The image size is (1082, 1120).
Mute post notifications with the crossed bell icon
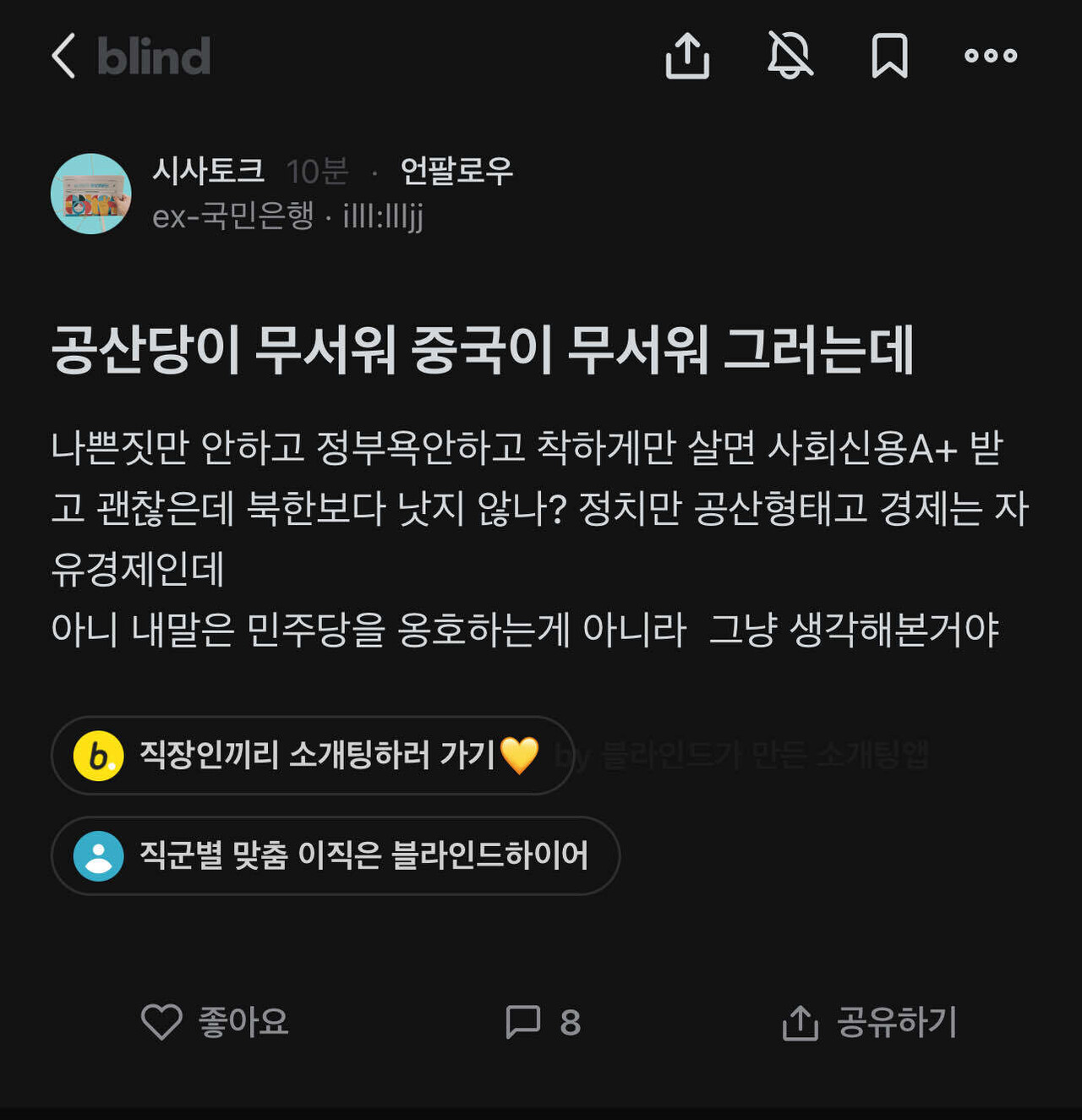790,55
